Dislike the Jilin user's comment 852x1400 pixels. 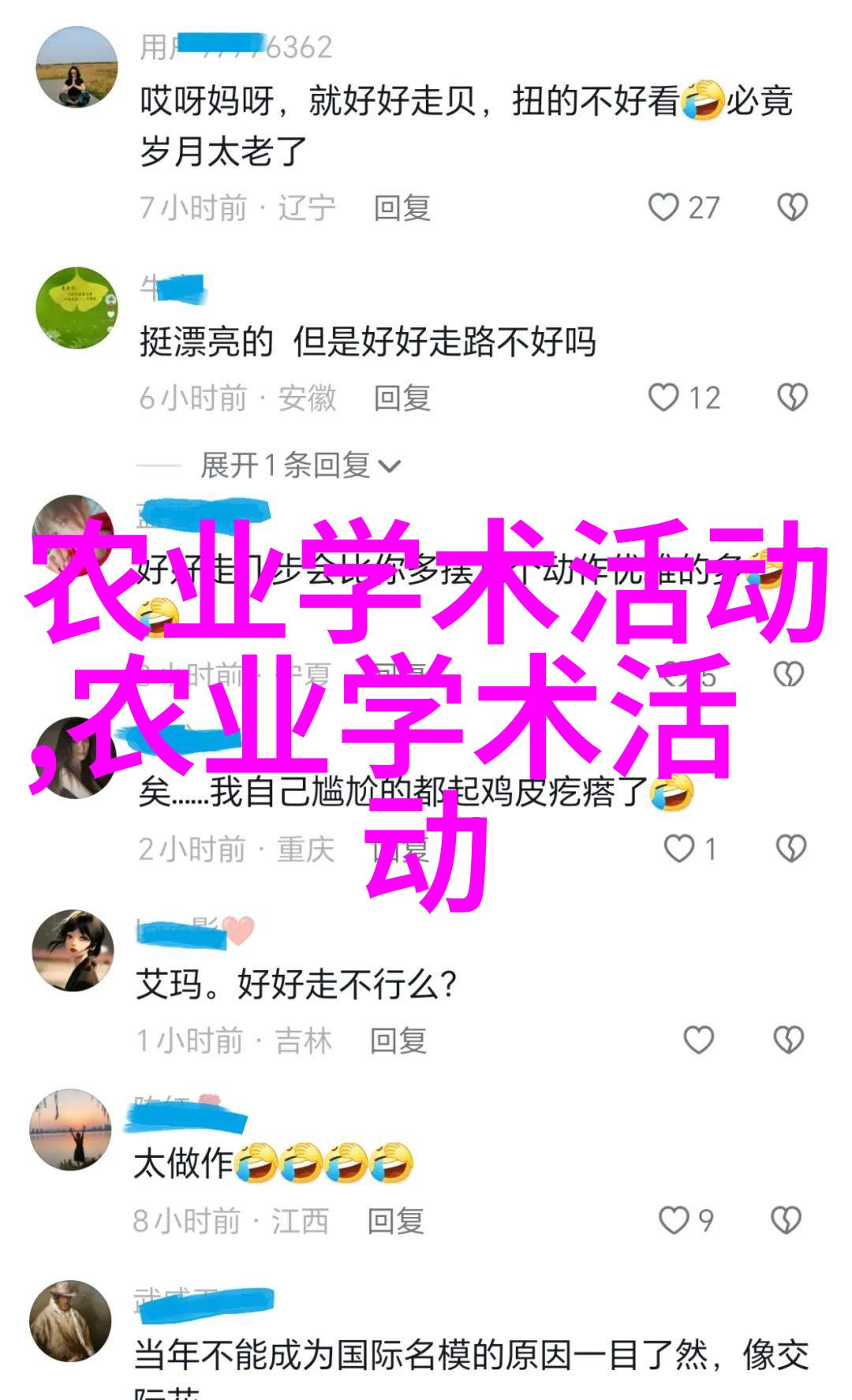point(789,1040)
